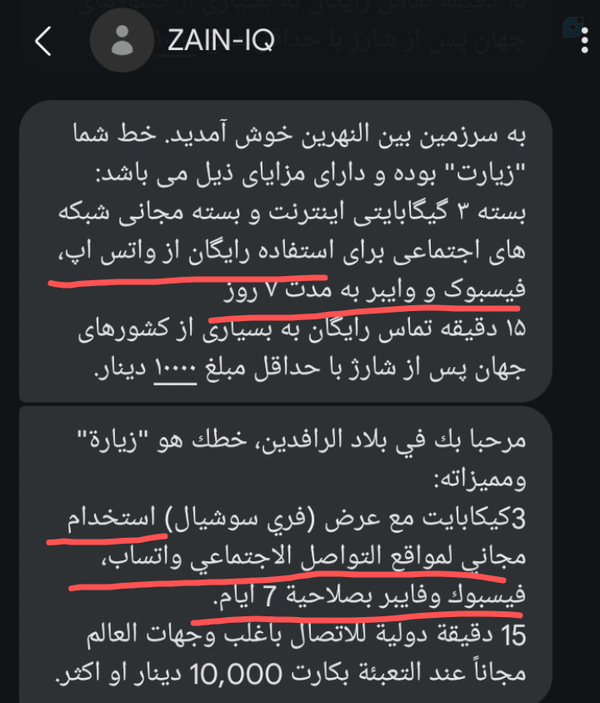Tap the underlined ۱۰۰۰۰ amount link
The image size is (600, 703).
[x=175, y=370]
